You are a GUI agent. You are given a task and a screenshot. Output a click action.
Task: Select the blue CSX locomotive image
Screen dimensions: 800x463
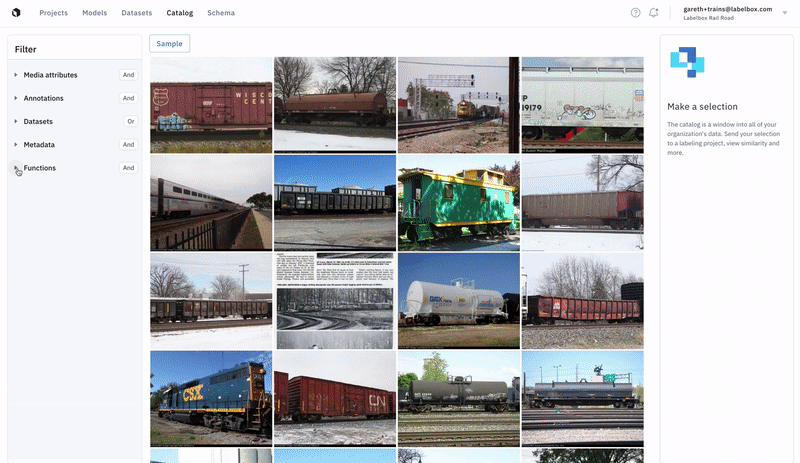pos(210,397)
